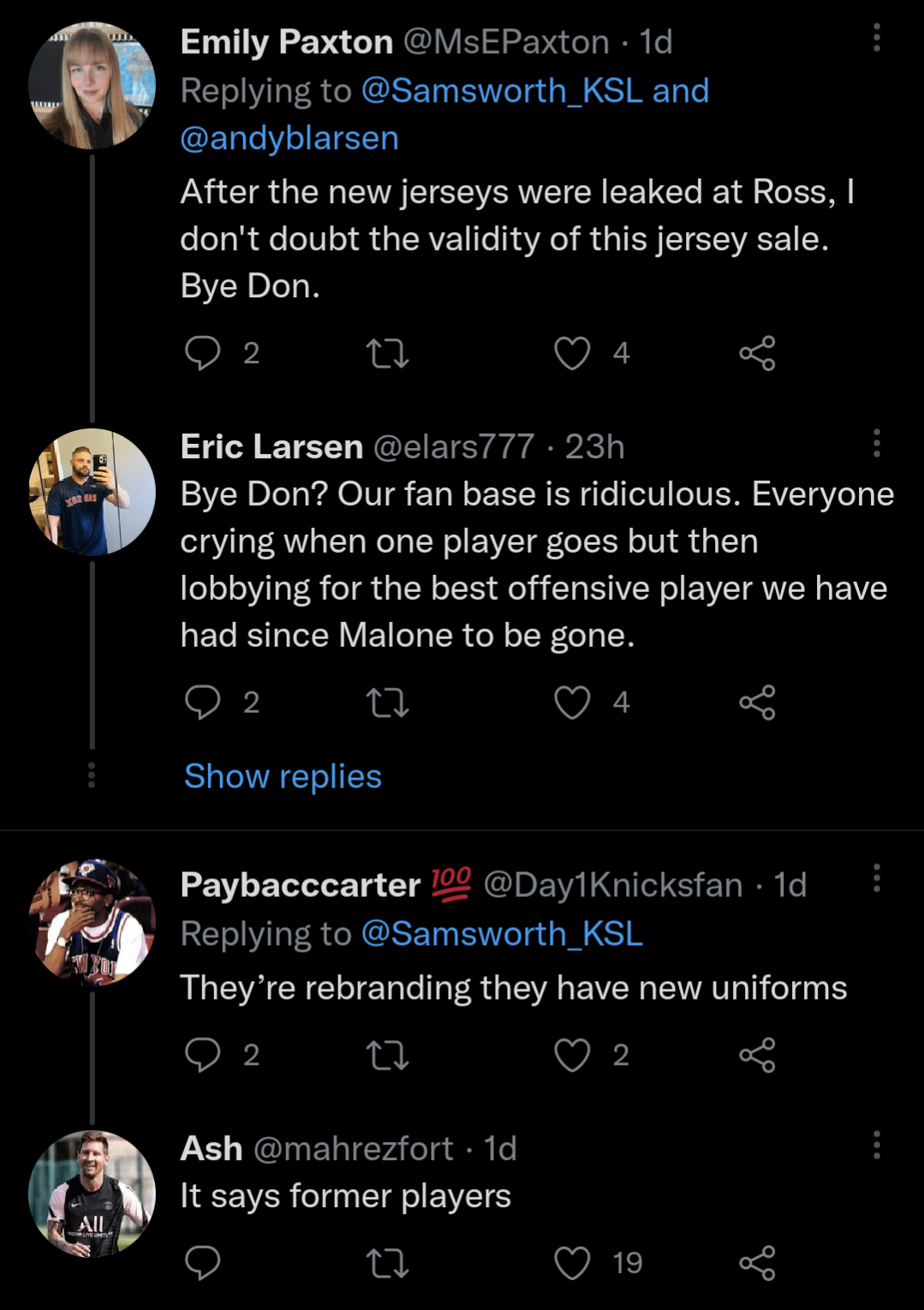Screen dimensions: 924x1310
Task: Retweet Ash's reply
Action: (x=387, y=1263)
